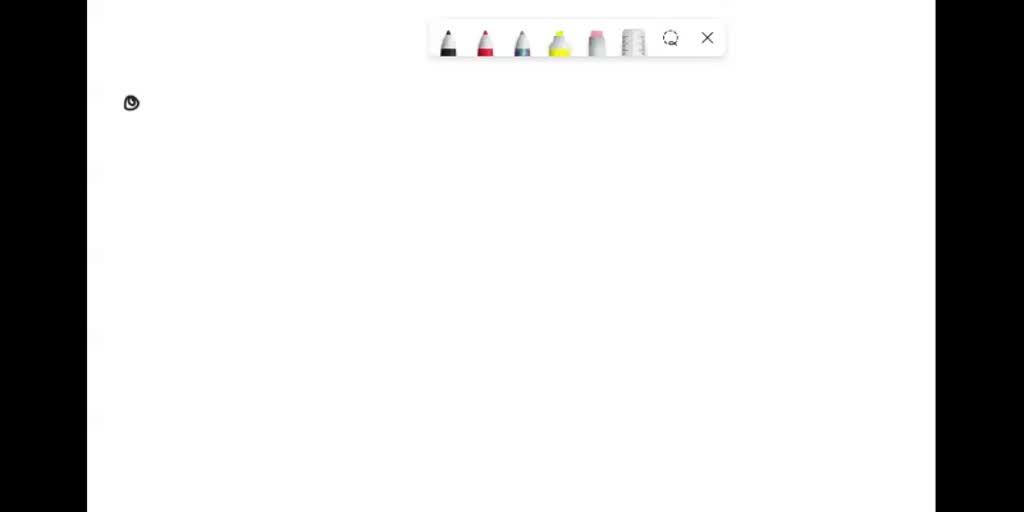Choose the red pen
This screenshot has width=1024, height=512.
coord(485,42)
